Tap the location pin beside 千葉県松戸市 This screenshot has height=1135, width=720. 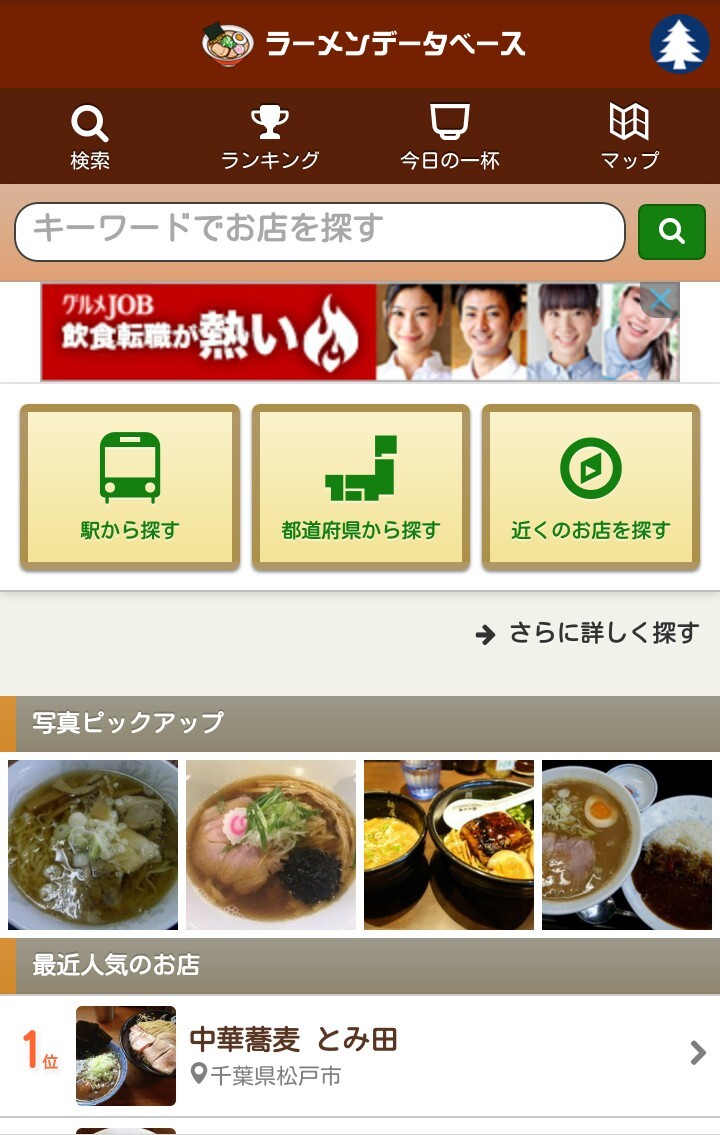click(x=197, y=1073)
